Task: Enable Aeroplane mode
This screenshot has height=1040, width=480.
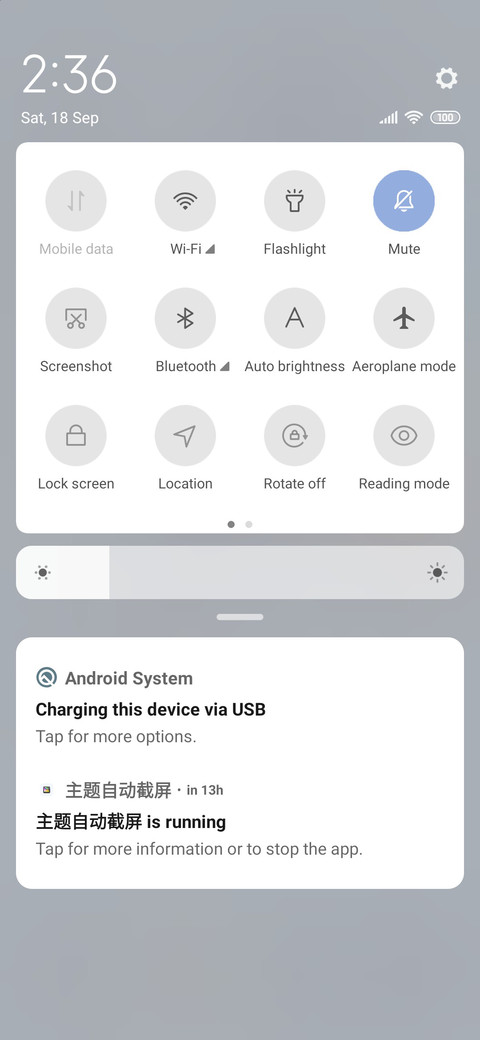Action: coord(404,318)
